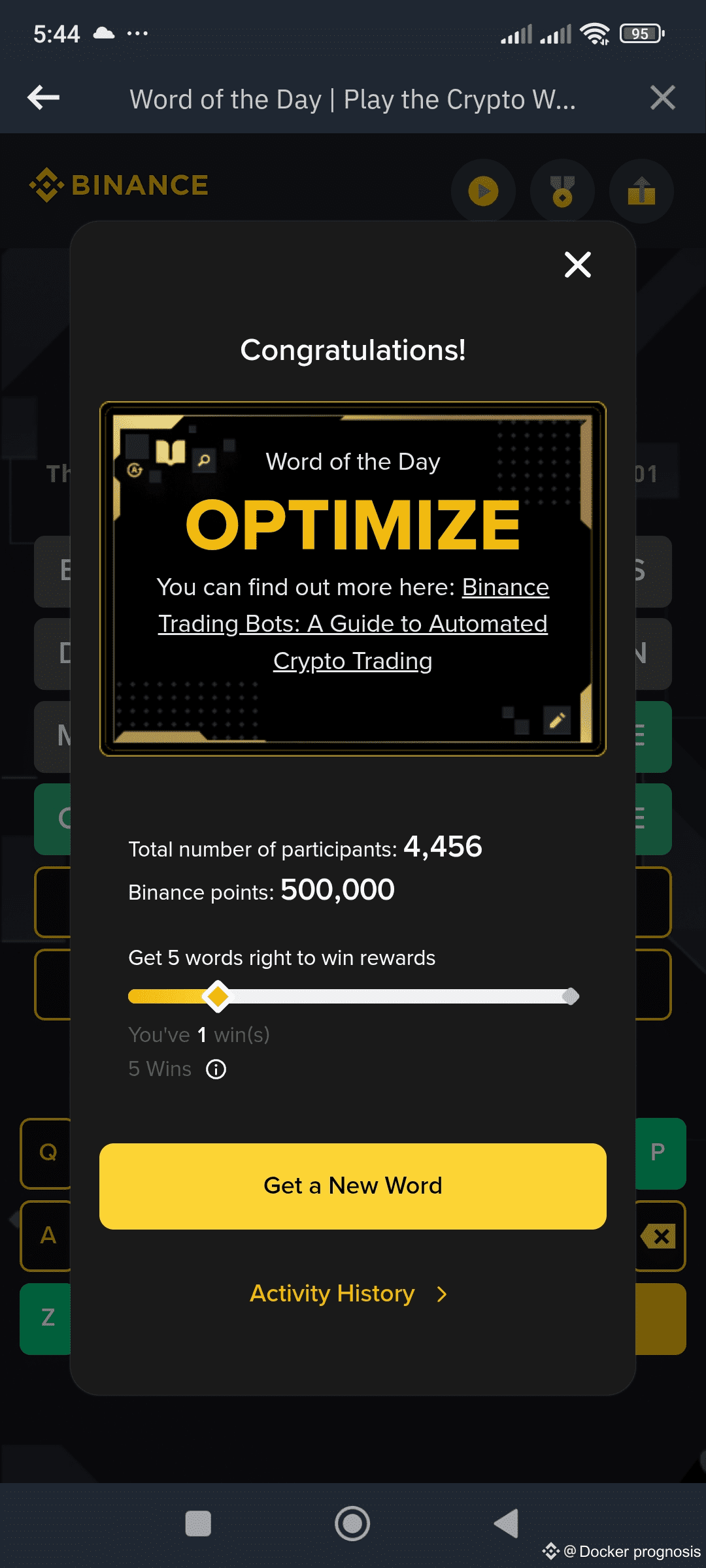This screenshot has width=706, height=1568.
Task: Show info about 5 Wins
Action: [x=216, y=1070]
